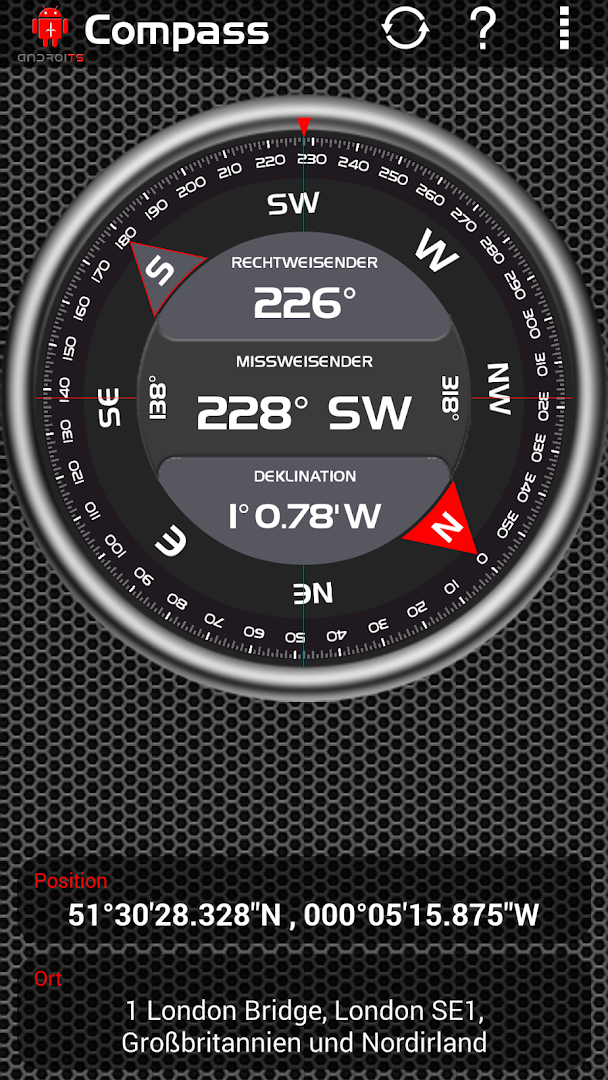Tap the refresh icon in the top bar

tap(405, 30)
